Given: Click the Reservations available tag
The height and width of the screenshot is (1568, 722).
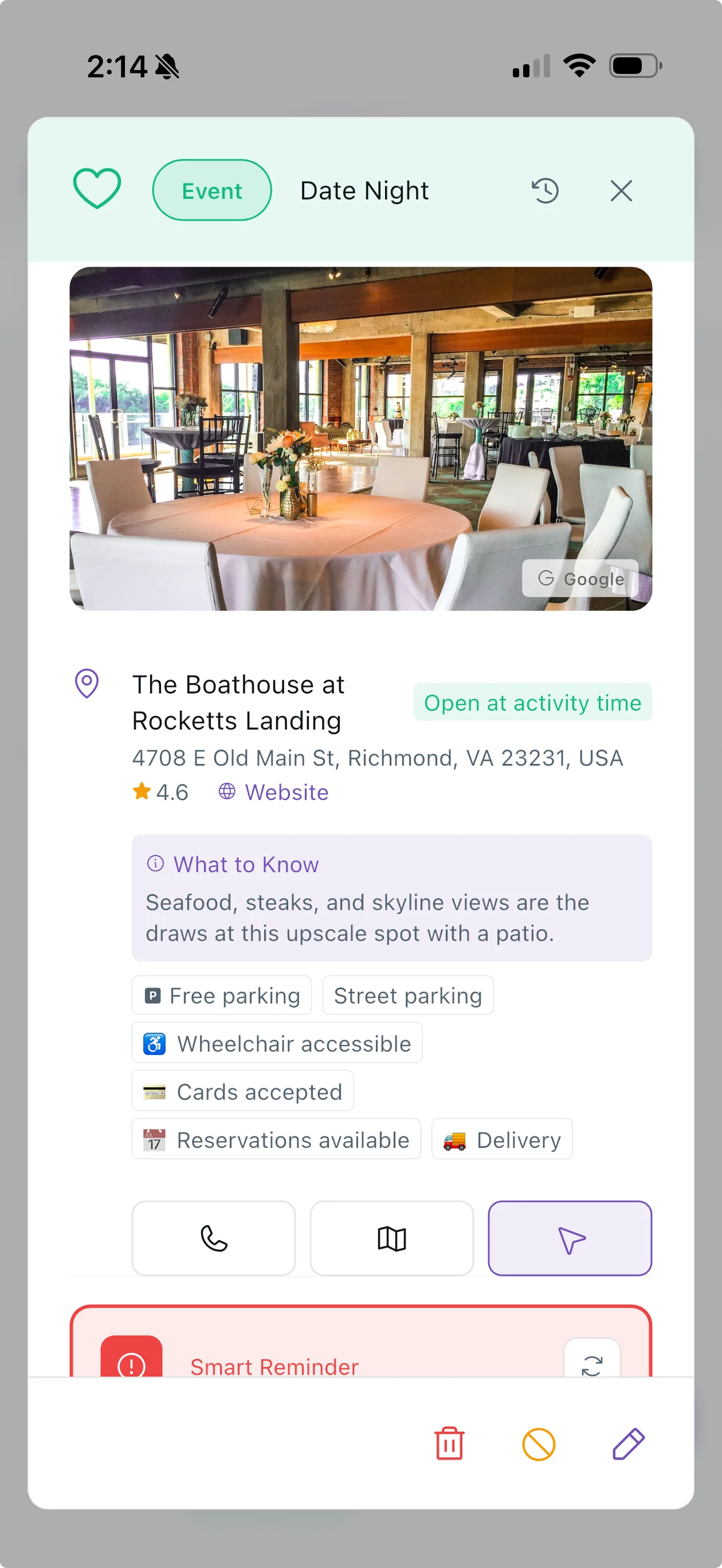Looking at the screenshot, I should coord(275,1139).
